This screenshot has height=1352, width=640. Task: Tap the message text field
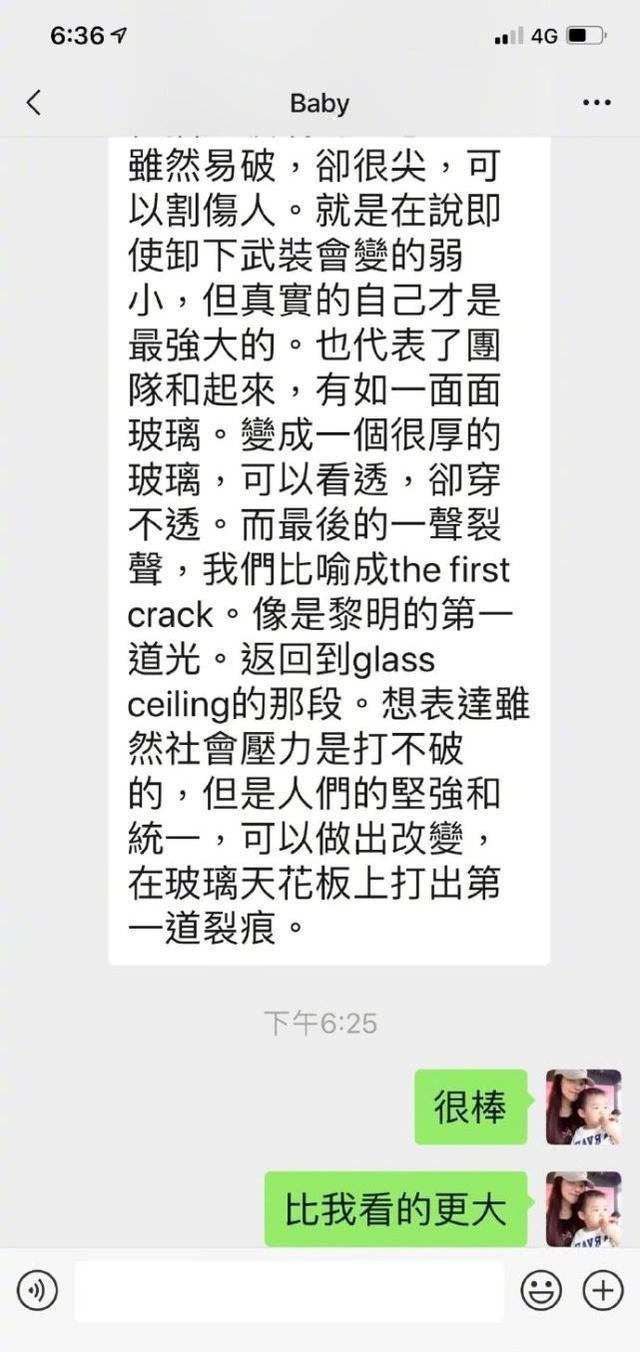pyautogui.click(x=289, y=1292)
